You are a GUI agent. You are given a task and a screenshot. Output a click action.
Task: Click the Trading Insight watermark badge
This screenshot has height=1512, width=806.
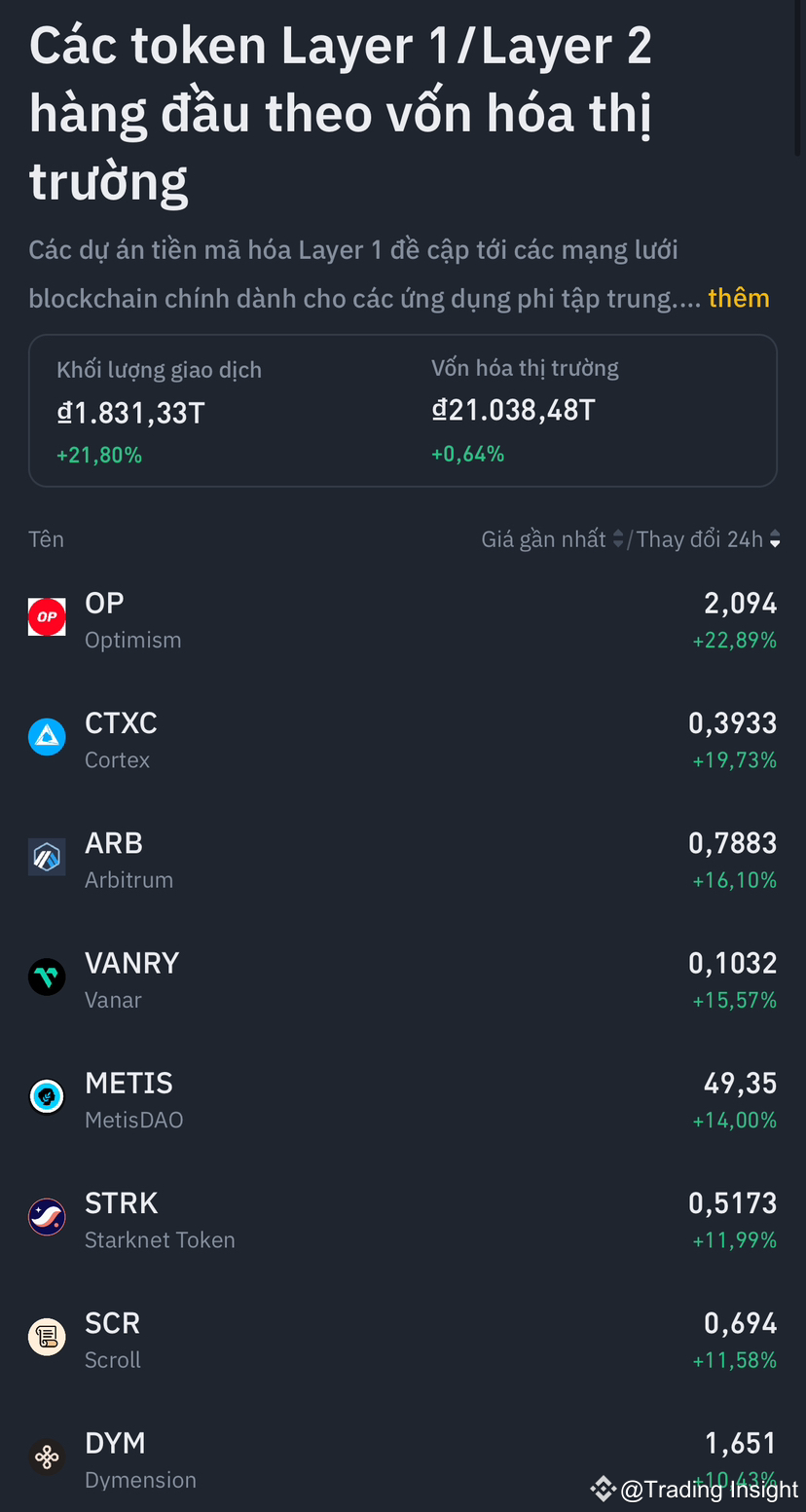click(693, 1488)
